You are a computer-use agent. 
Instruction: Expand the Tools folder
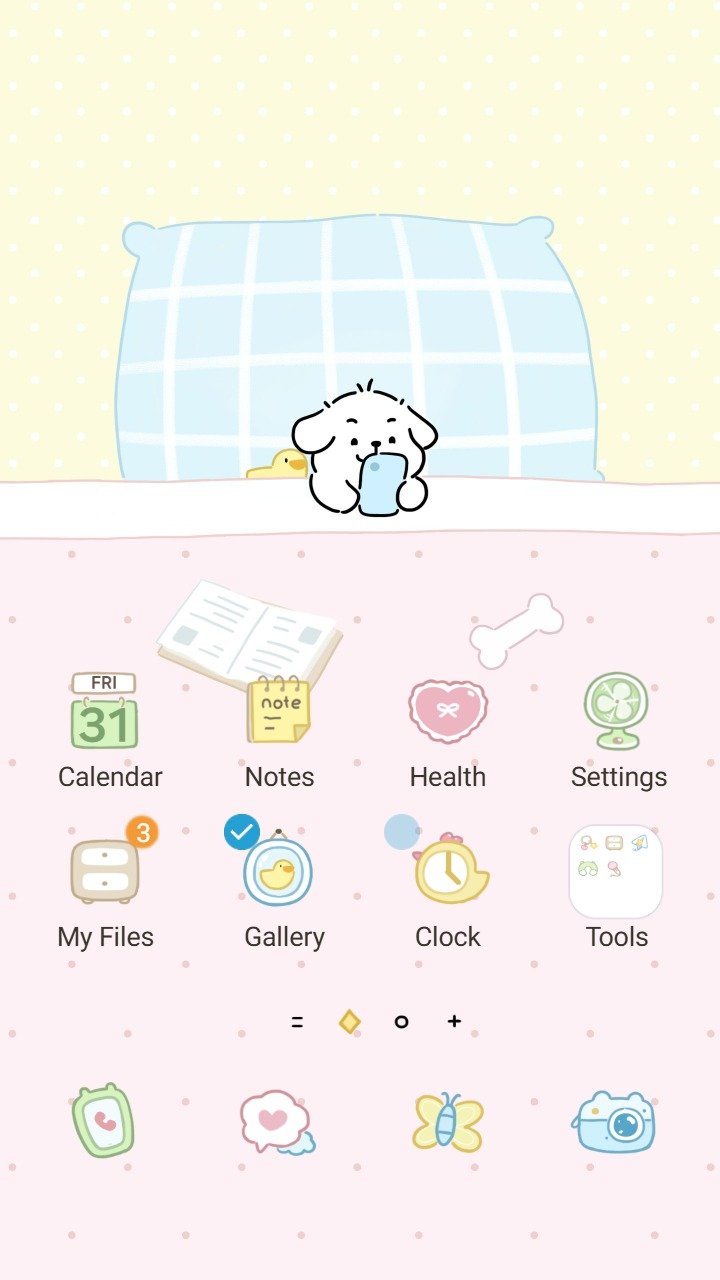pyautogui.click(x=616, y=872)
